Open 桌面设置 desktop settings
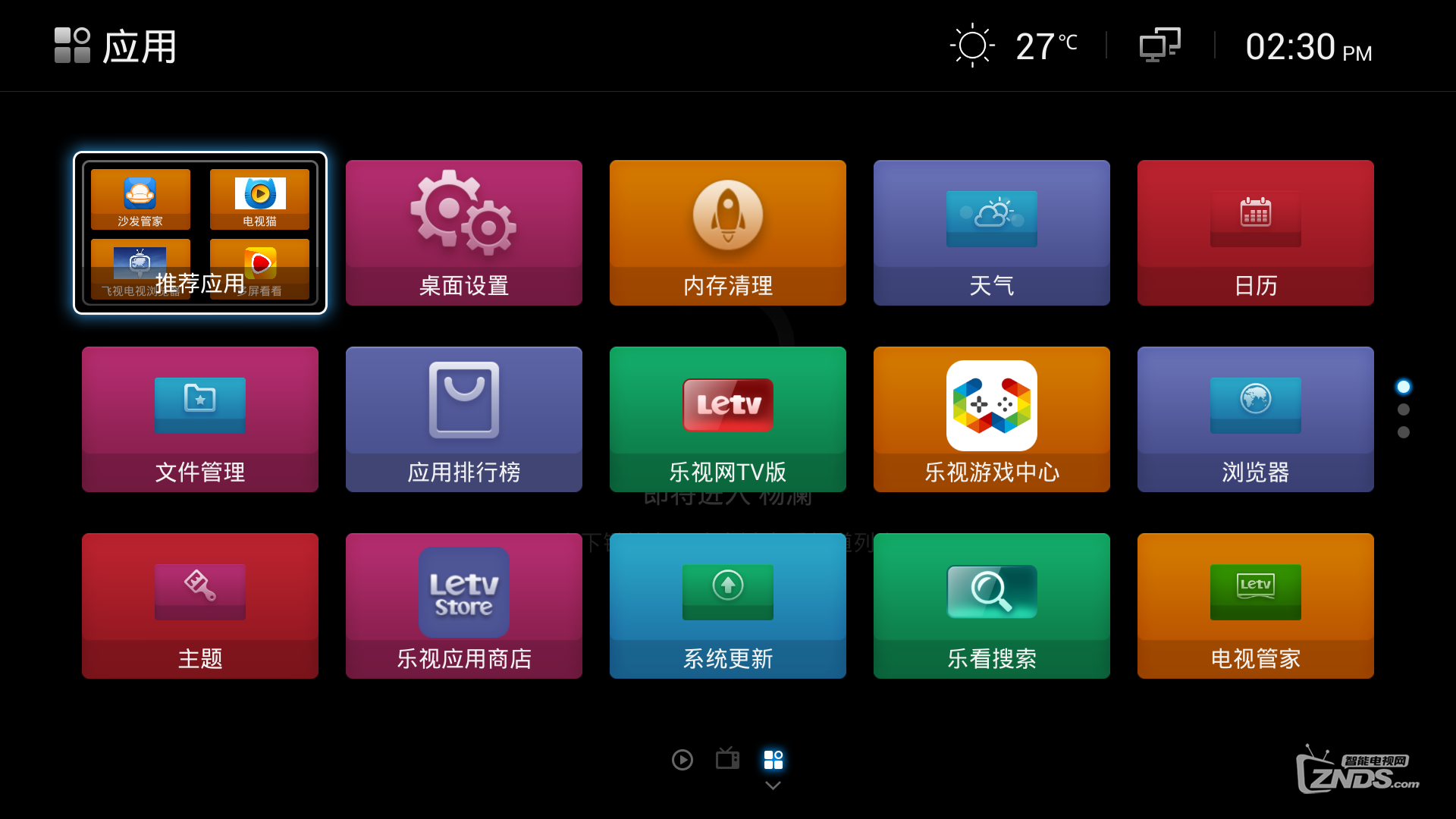The height and width of the screenshot is (819, 1456). 464,233
